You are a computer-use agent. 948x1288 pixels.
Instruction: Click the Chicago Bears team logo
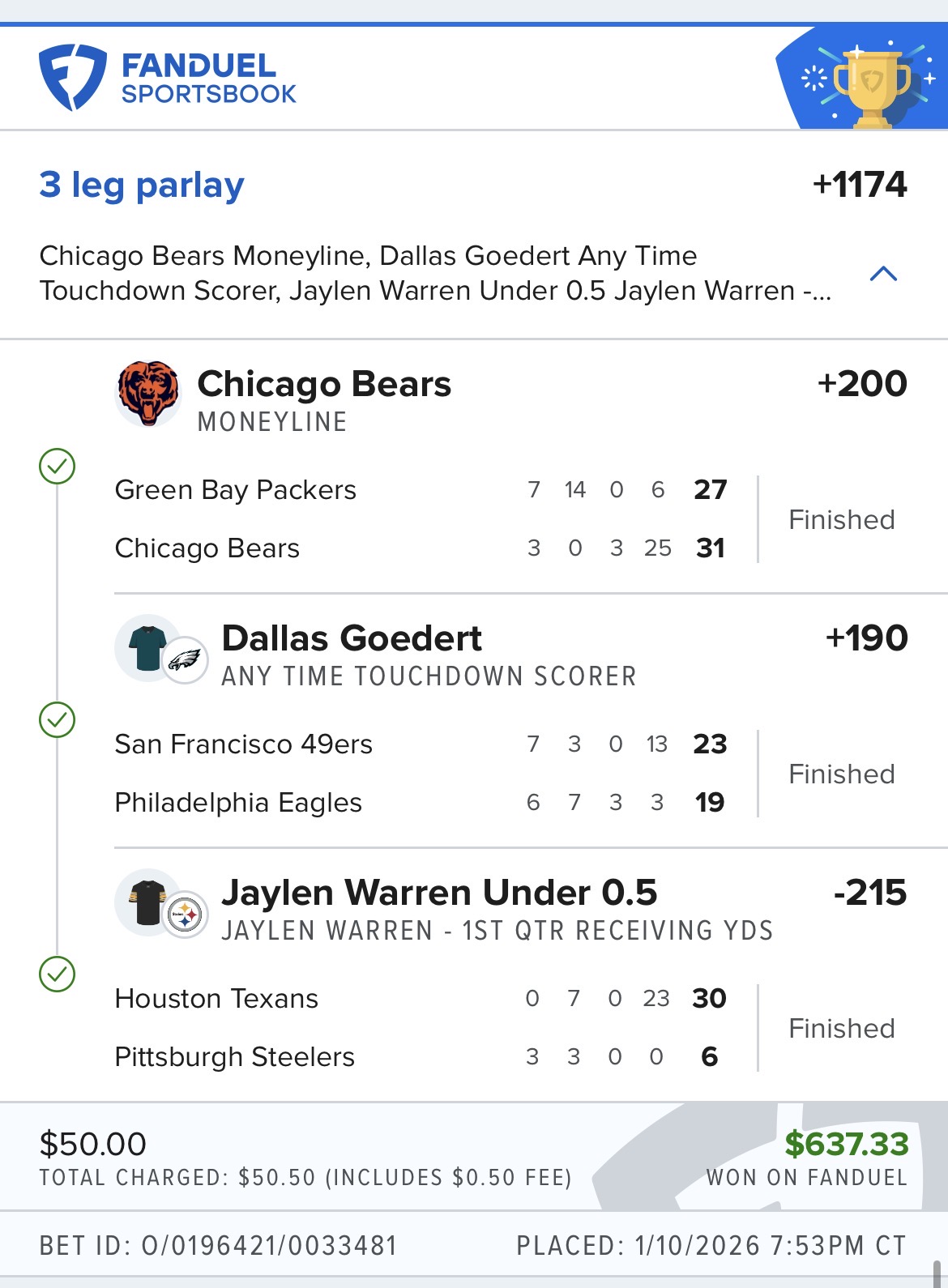click(x=149, y=395)
